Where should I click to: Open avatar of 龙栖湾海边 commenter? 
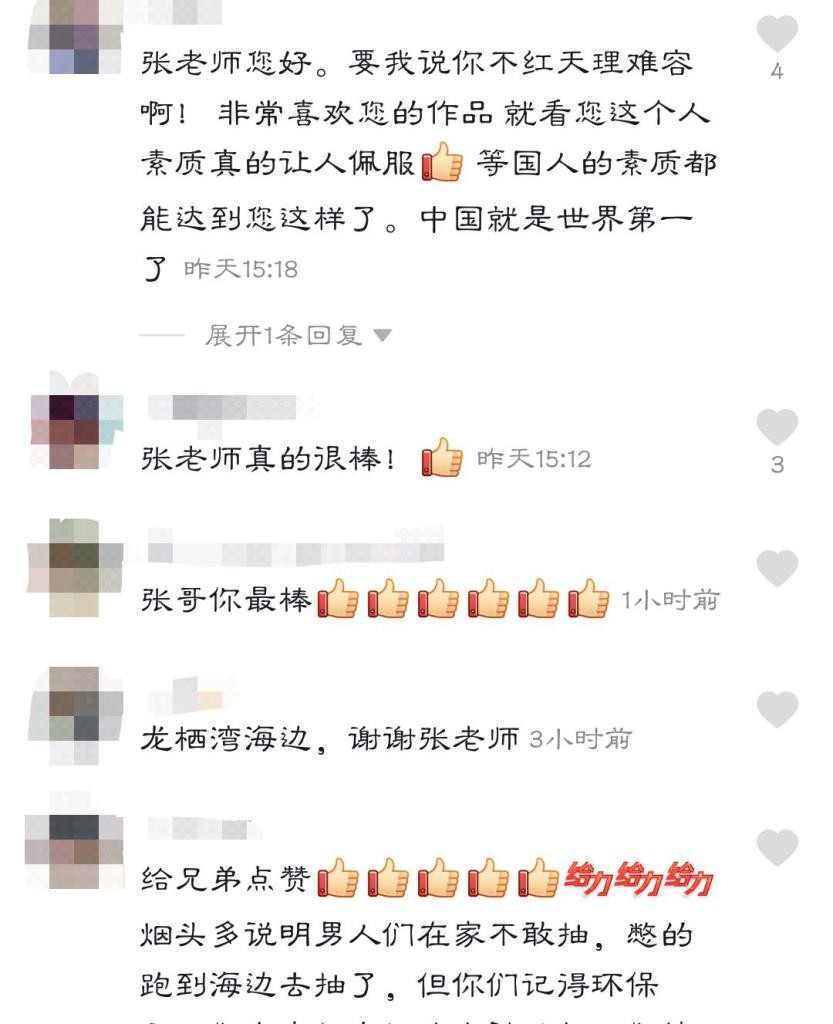(75, 712)
